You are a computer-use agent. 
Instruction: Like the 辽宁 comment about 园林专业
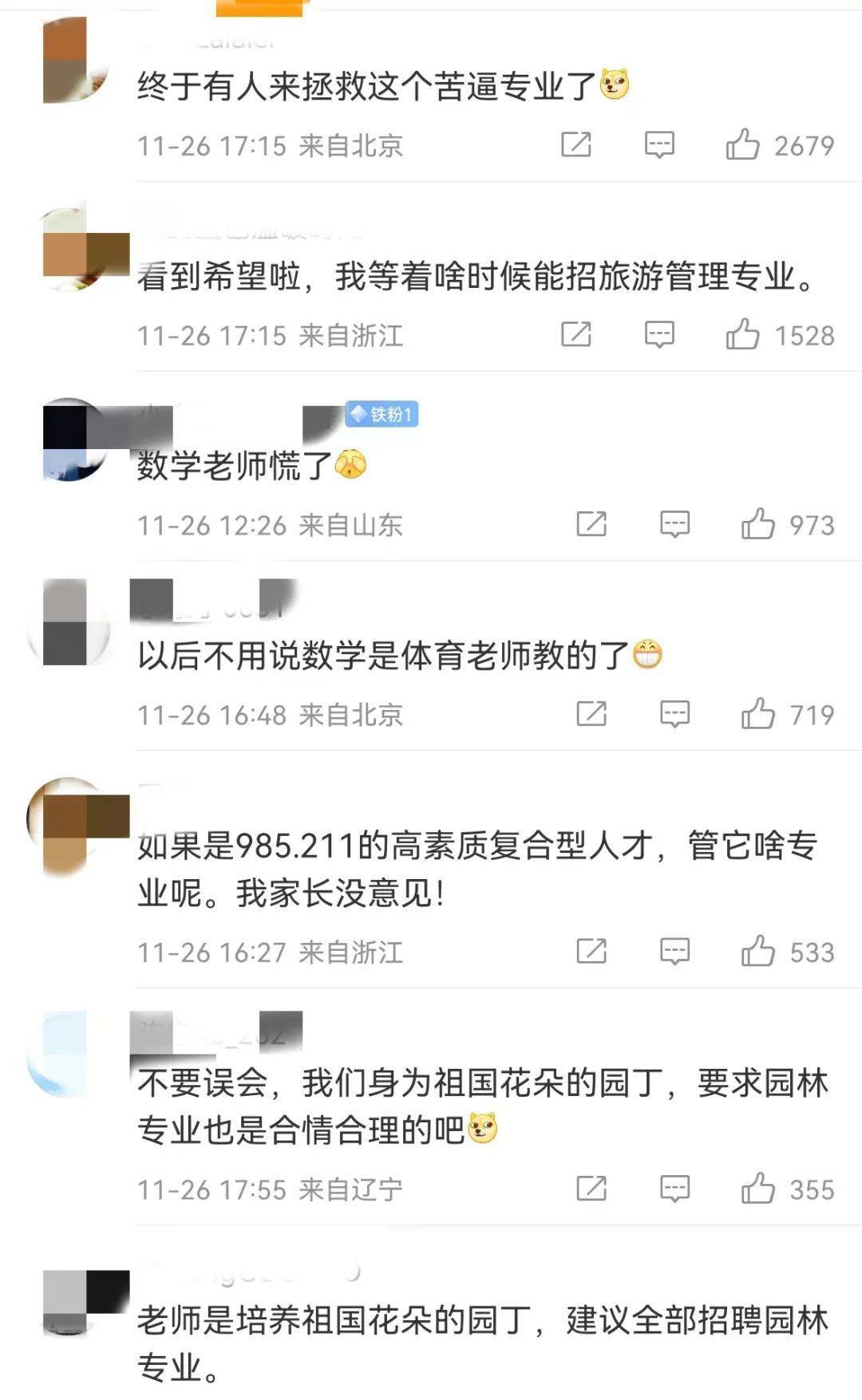click(757, 1189)
